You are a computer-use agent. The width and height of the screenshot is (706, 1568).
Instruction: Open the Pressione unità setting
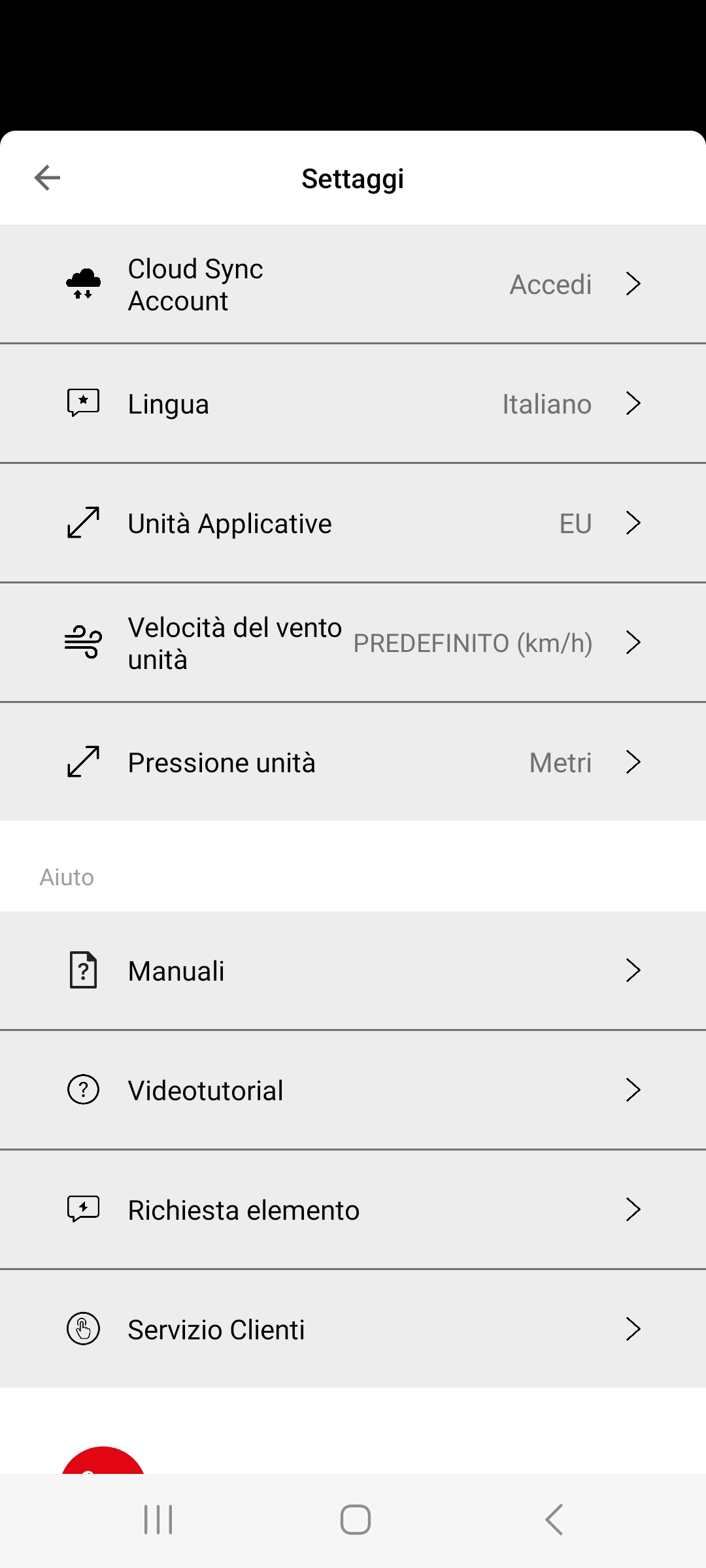click(x=353, y=762)
